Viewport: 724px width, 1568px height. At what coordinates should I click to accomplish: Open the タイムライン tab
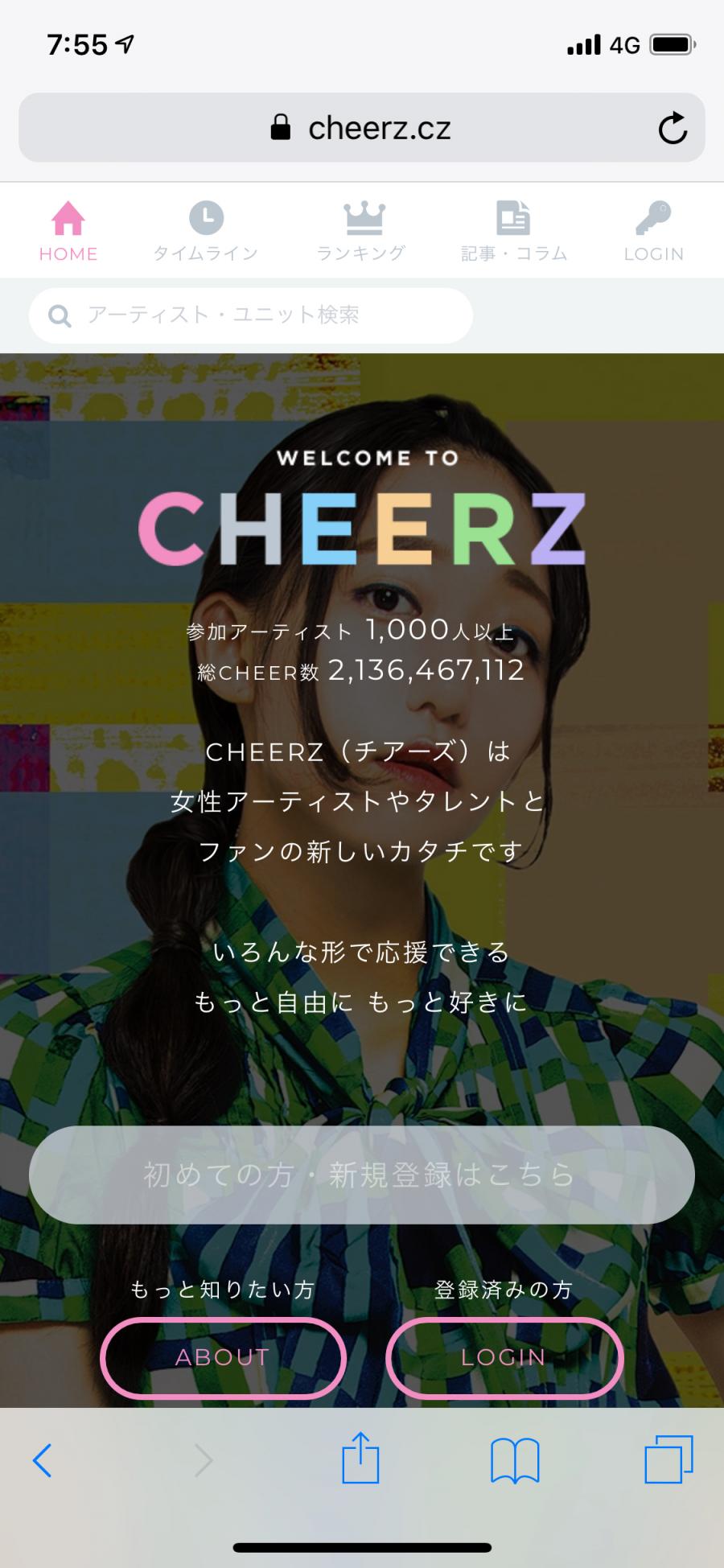tap(206, 231)
